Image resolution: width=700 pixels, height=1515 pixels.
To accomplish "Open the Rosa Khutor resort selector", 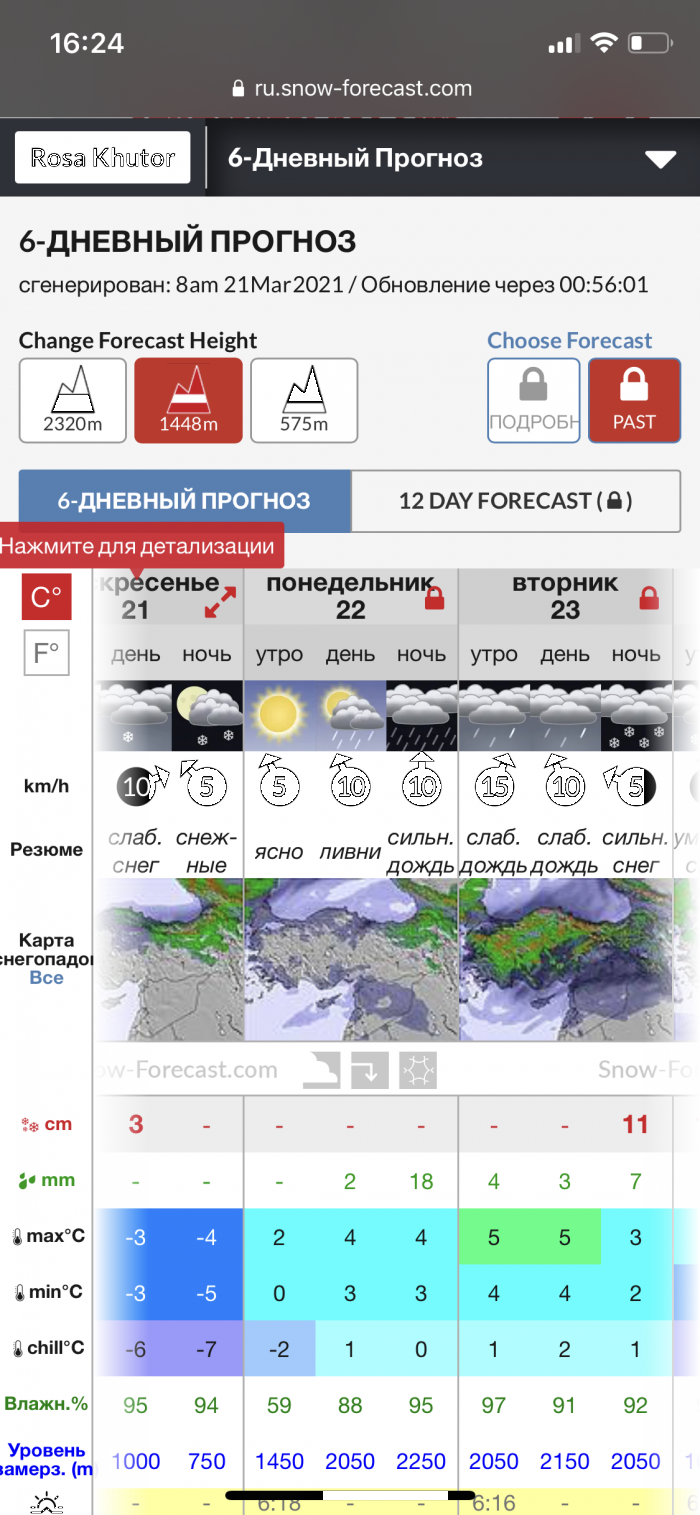I will (x=102, y=158).
